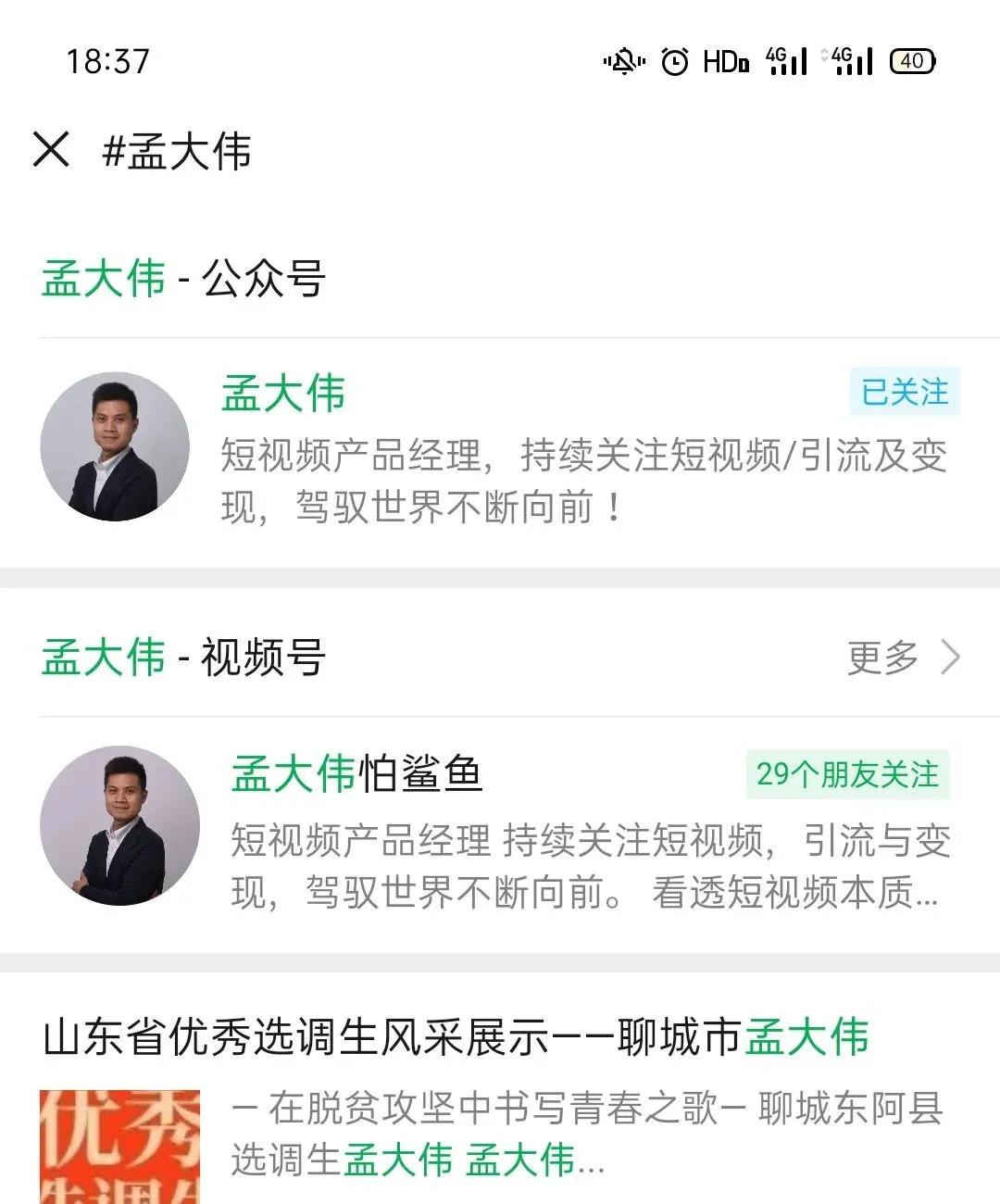
Task: Tap the 已关注 followed badge
Action: tap(904, 392)
